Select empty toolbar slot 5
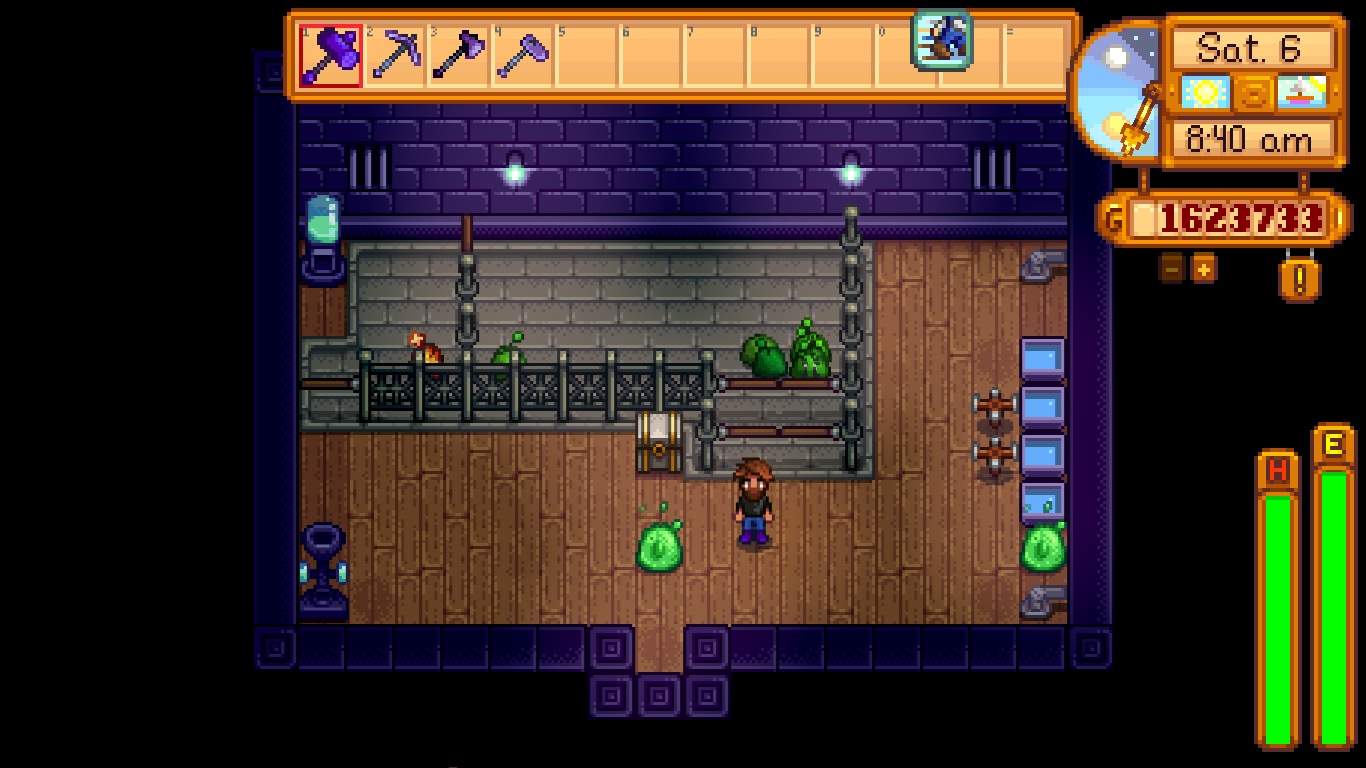This screenshot has height=768, width=1366. [586, 55]
